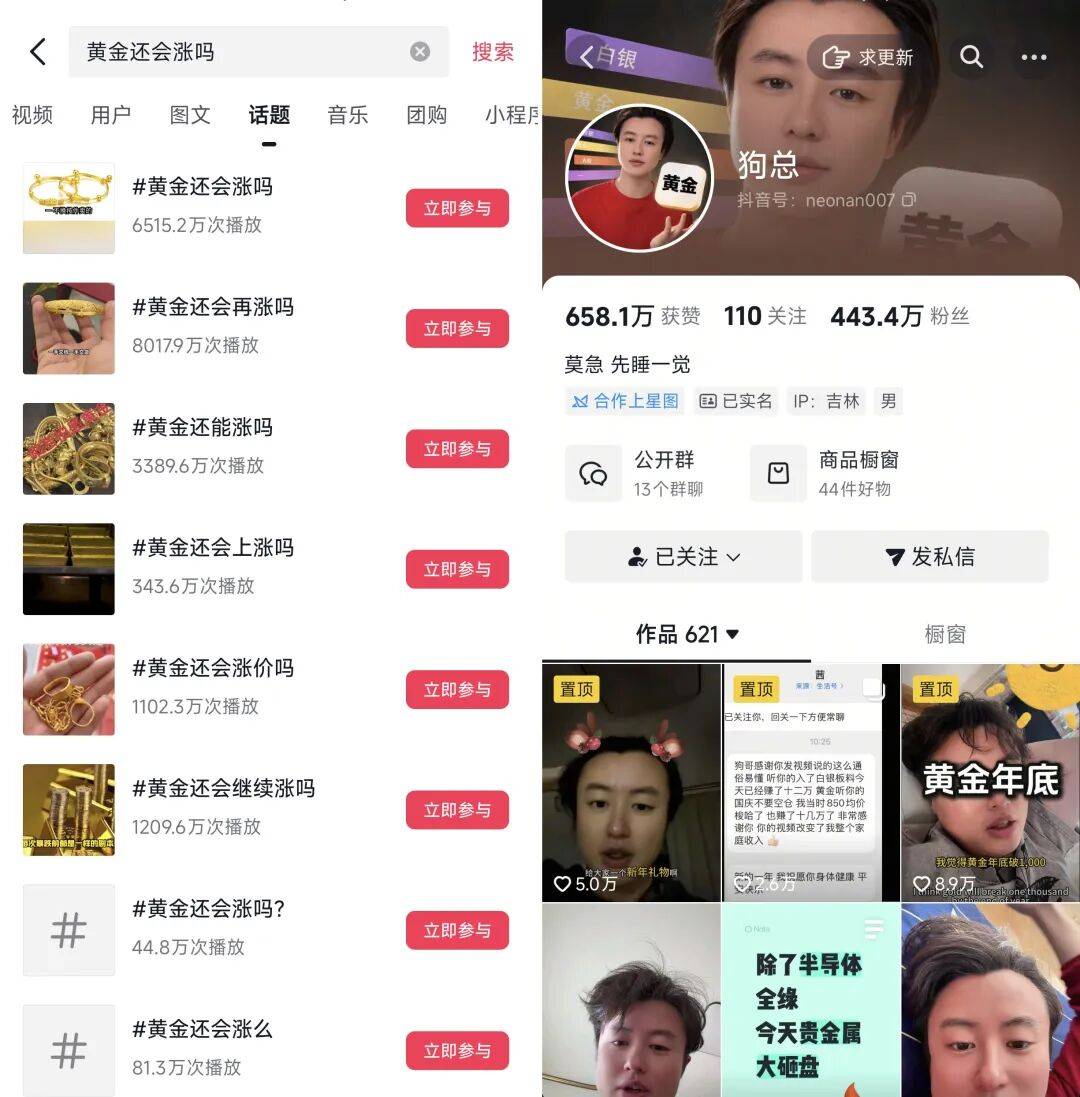The width and height of the screenshot is (1080, 1097).
Task: Search within 狗总's profile
Action: tap(971, 57)
